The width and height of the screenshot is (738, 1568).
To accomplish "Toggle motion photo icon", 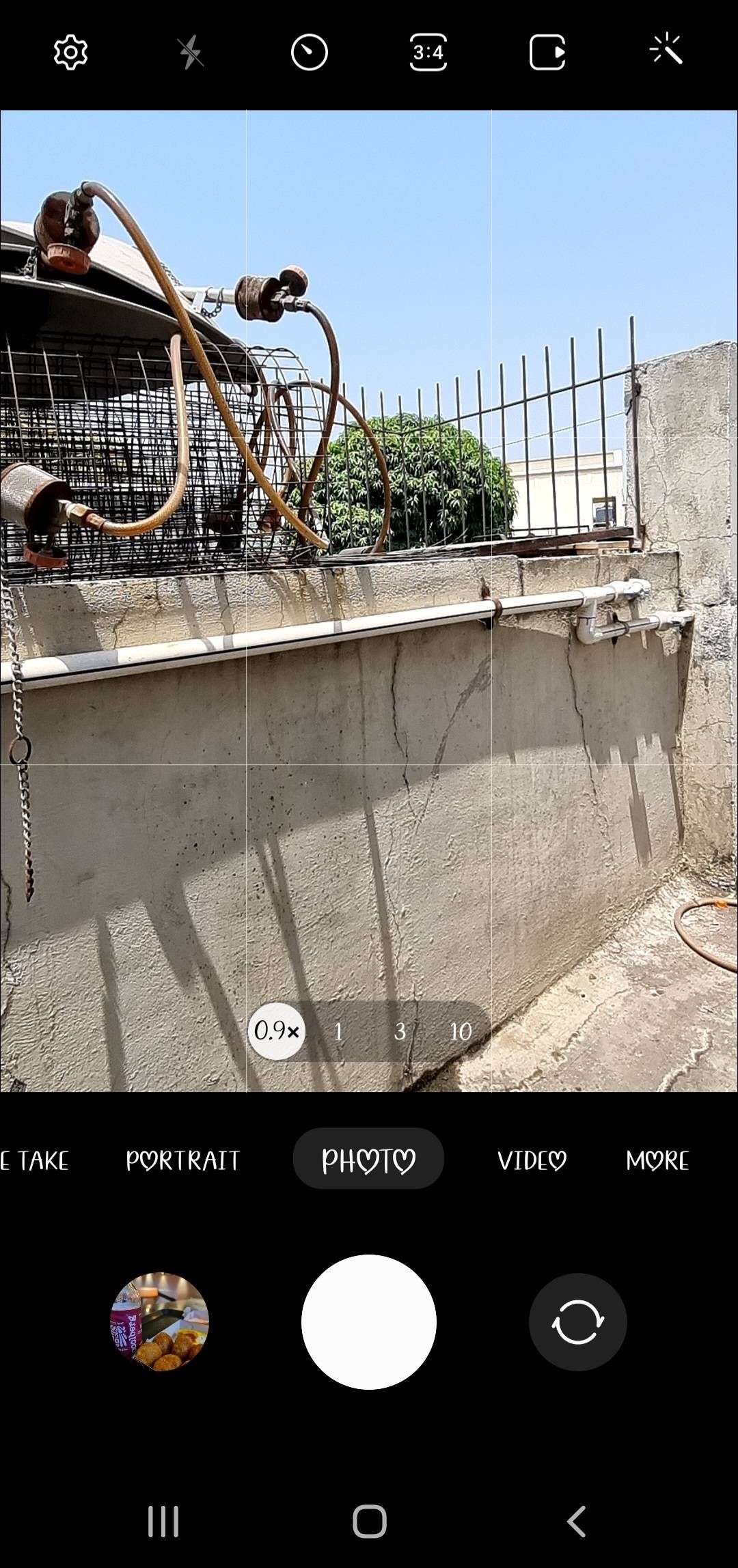I will (x=547, y=53).
